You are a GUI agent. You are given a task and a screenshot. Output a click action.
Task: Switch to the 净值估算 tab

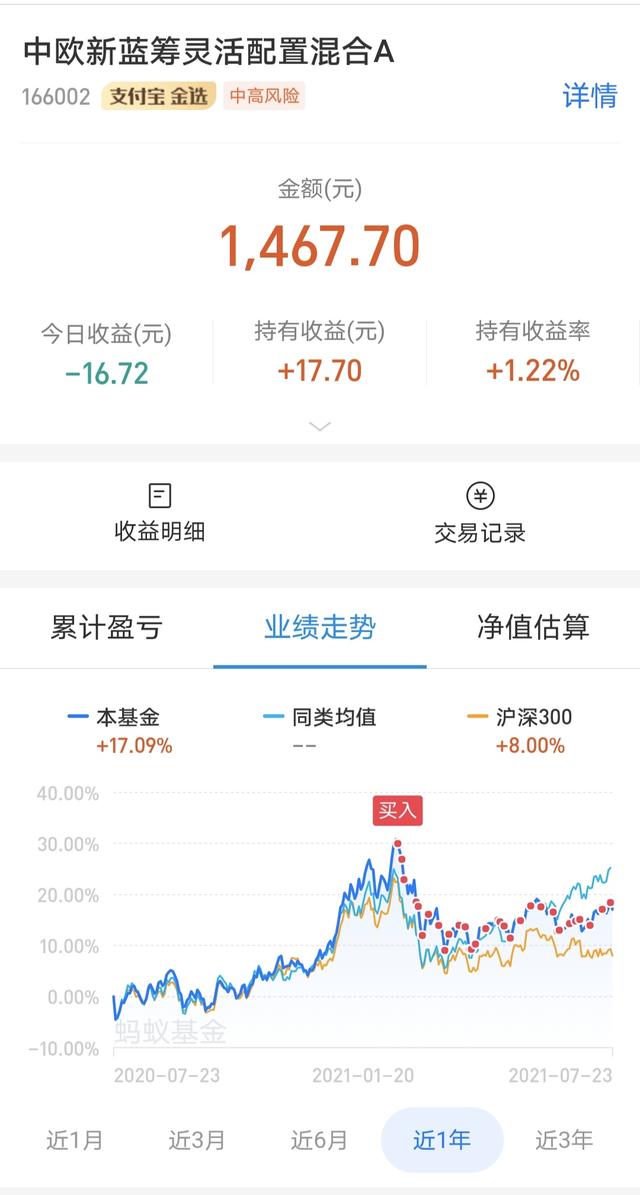click(x=533, y=628)
